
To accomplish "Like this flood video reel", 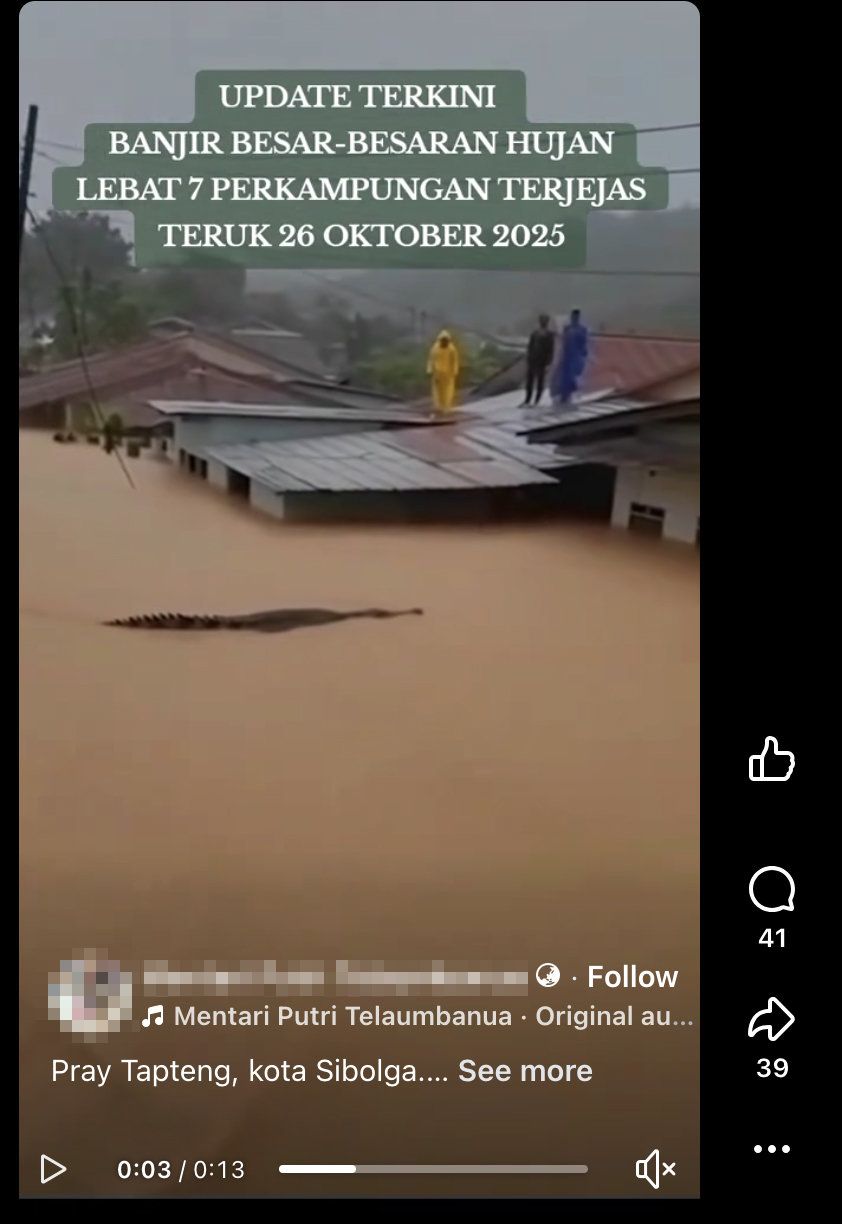I will 771,759.
